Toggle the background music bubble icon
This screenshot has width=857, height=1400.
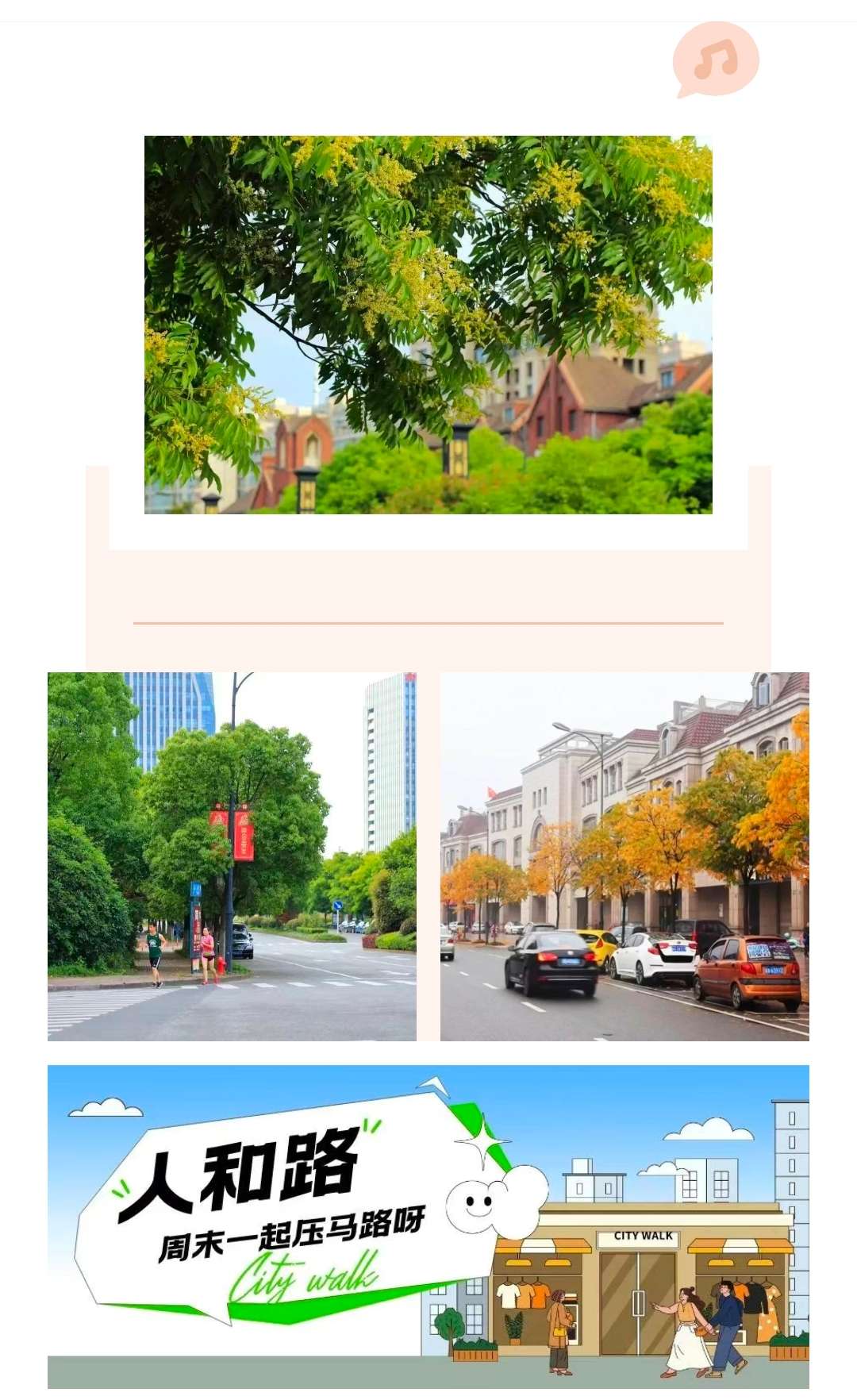pos(716,60)
